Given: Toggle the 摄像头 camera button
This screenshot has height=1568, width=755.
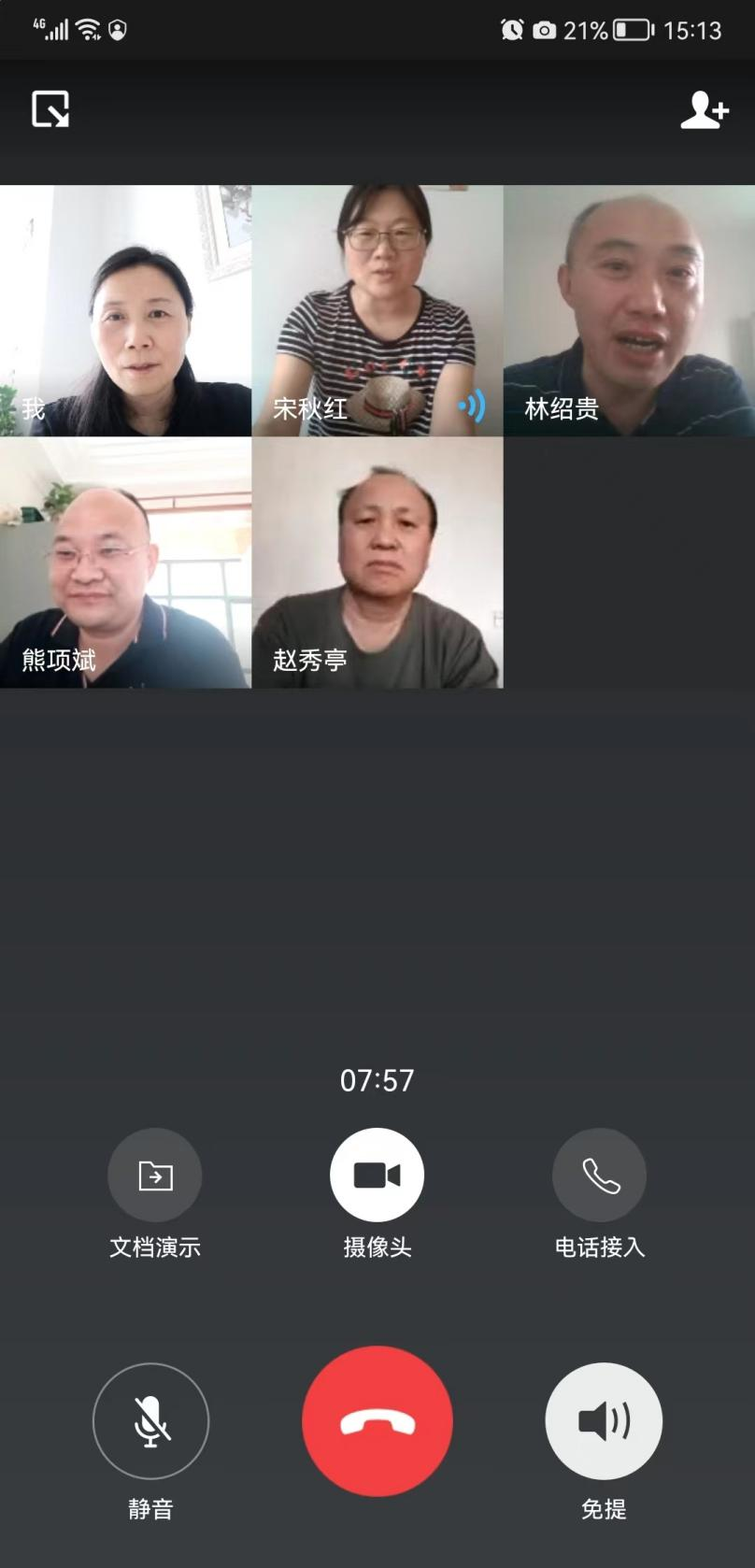Looking at the screenshot, I should [377, 1175].
